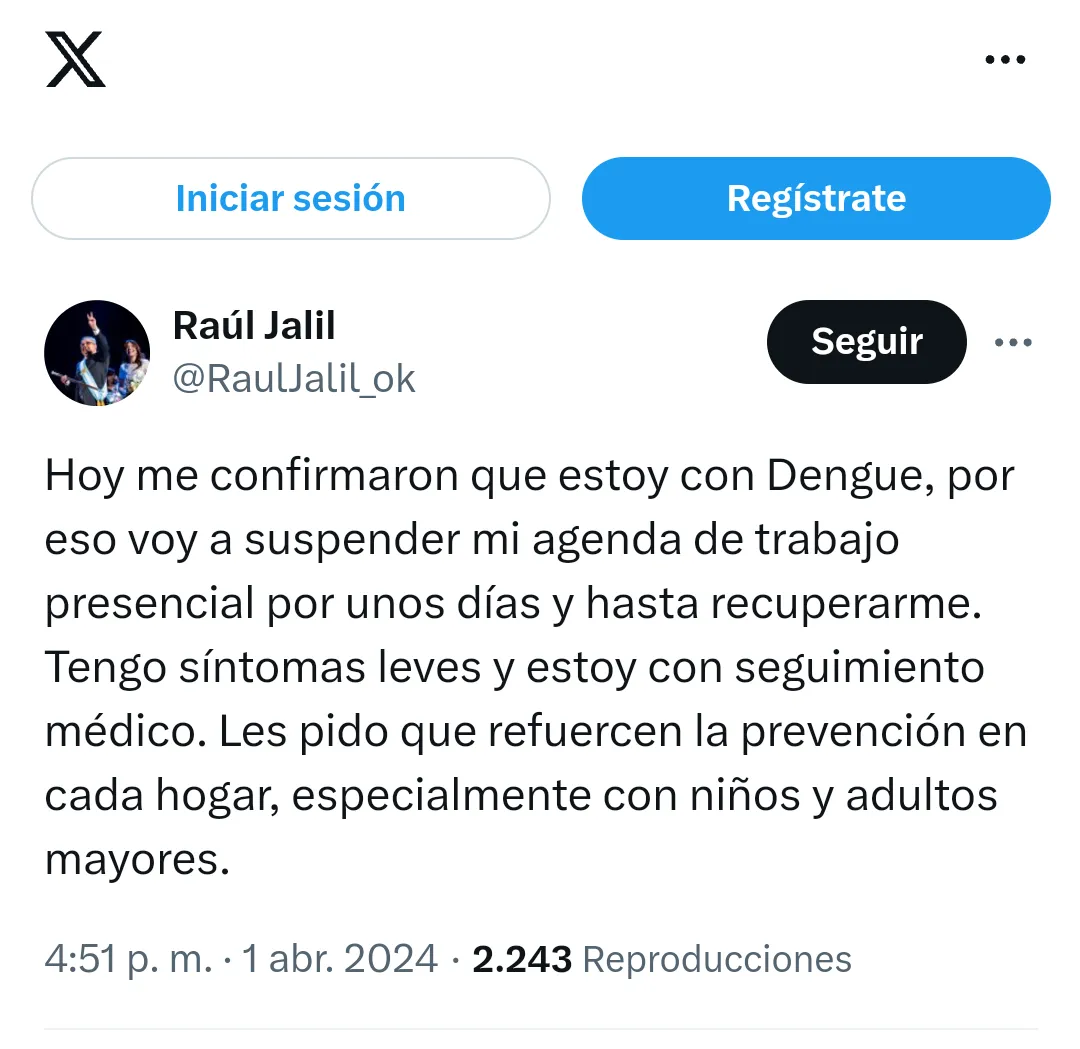Follow Raúl Jalil with Seguir
Screen dimensions: 1080x1049
[866, 342]
